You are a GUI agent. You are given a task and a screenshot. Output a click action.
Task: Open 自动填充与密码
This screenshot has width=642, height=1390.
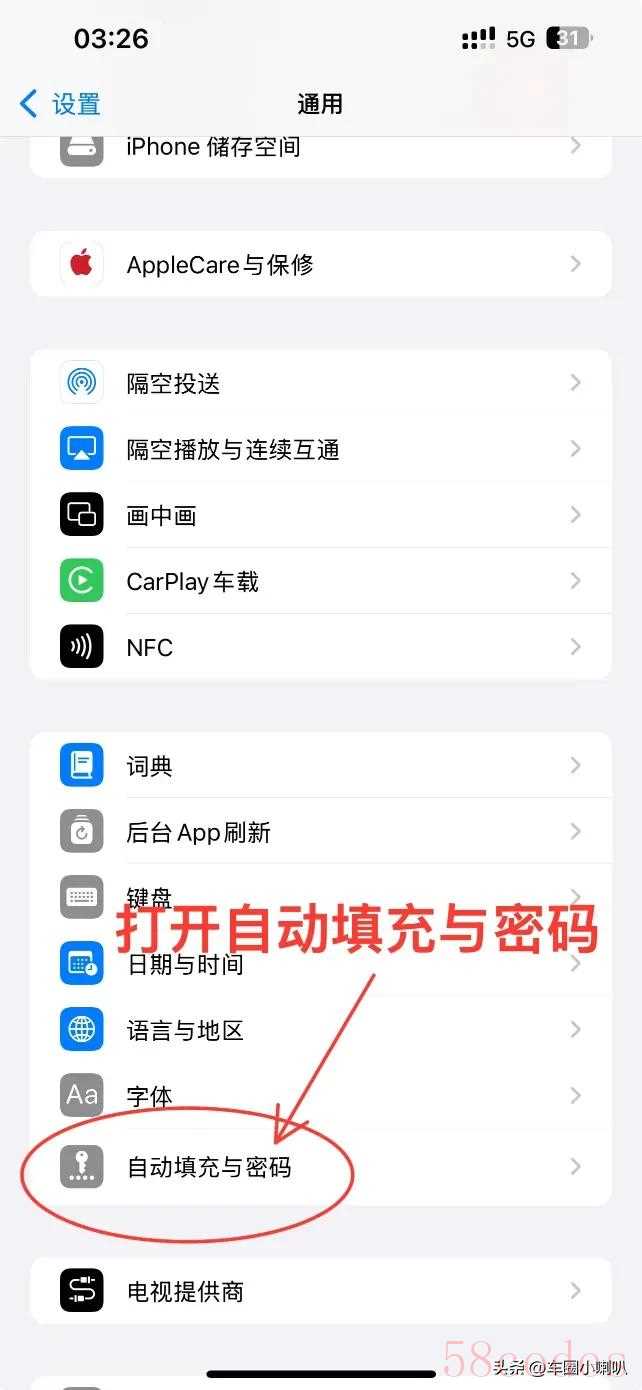[320, 1166]
